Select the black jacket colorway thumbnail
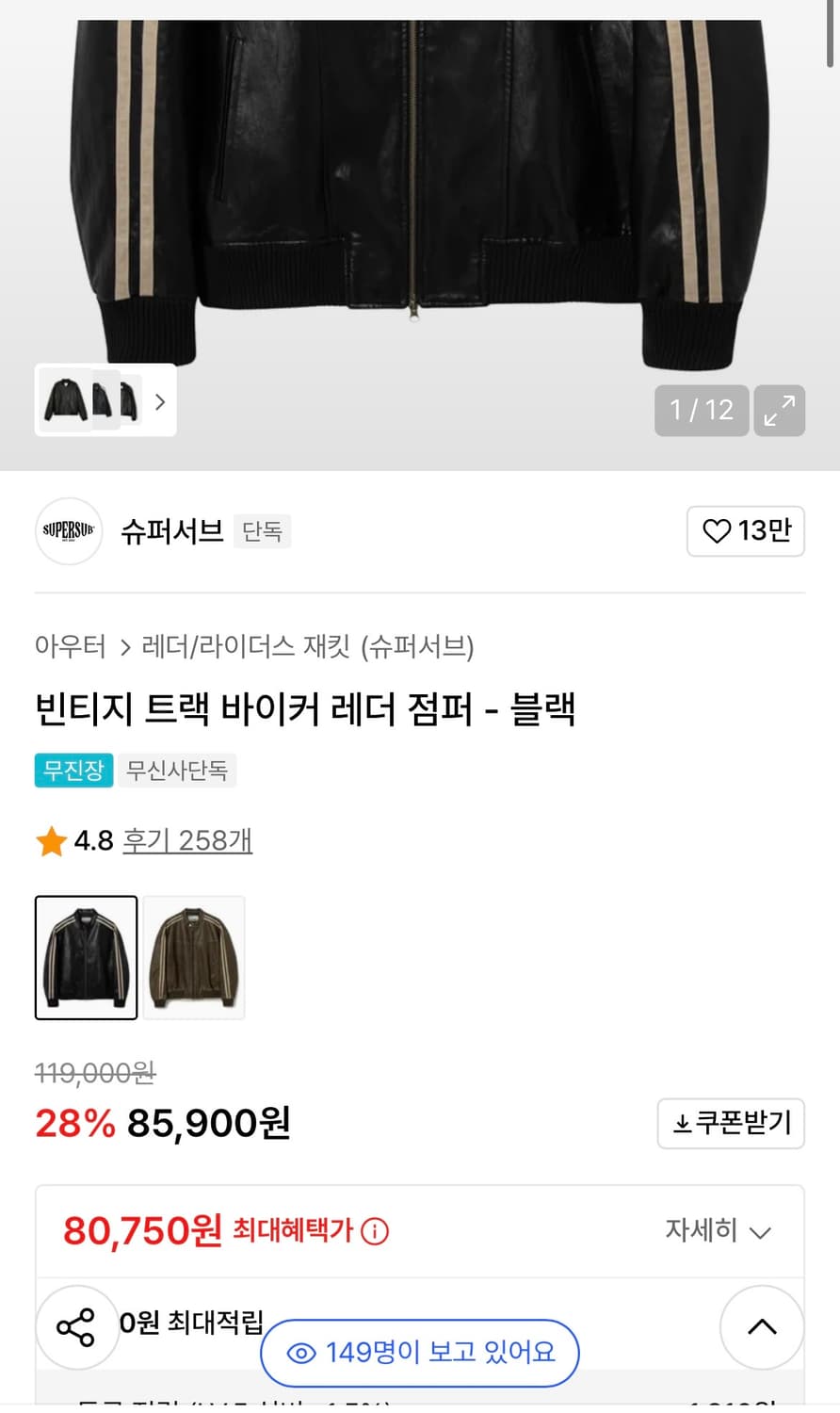 pos(86,957)
